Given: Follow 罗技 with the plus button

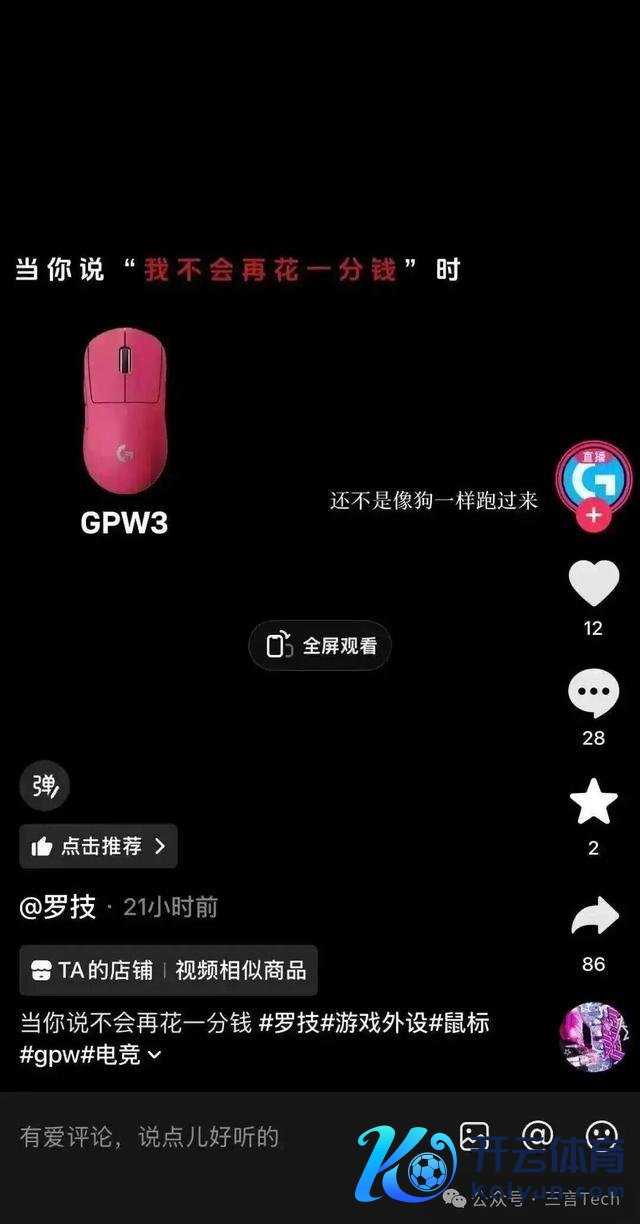Looking at the screenshot, I should pos(594,516).
